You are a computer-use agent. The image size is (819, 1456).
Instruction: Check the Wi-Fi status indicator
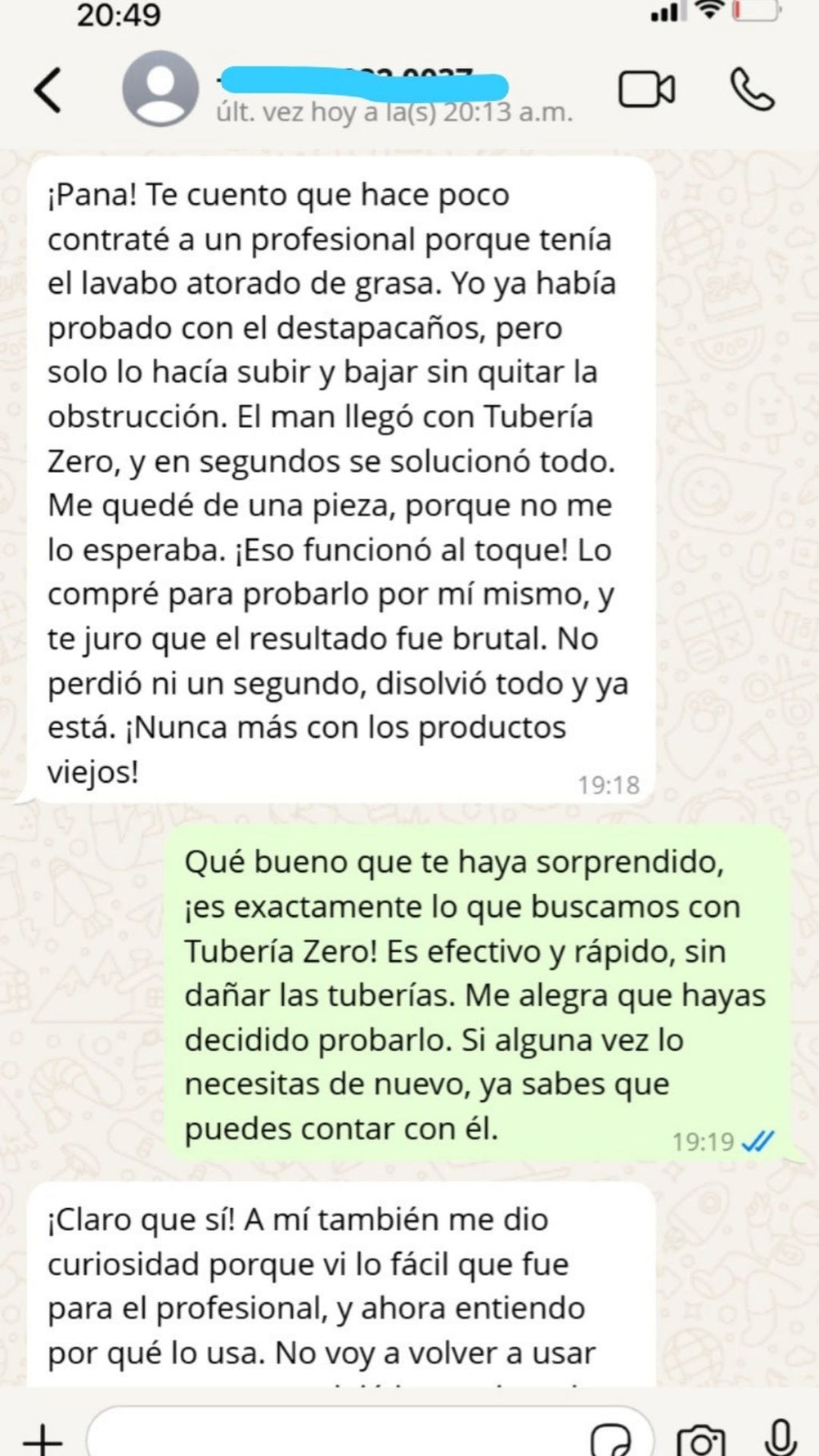click(x=710, y=11)
